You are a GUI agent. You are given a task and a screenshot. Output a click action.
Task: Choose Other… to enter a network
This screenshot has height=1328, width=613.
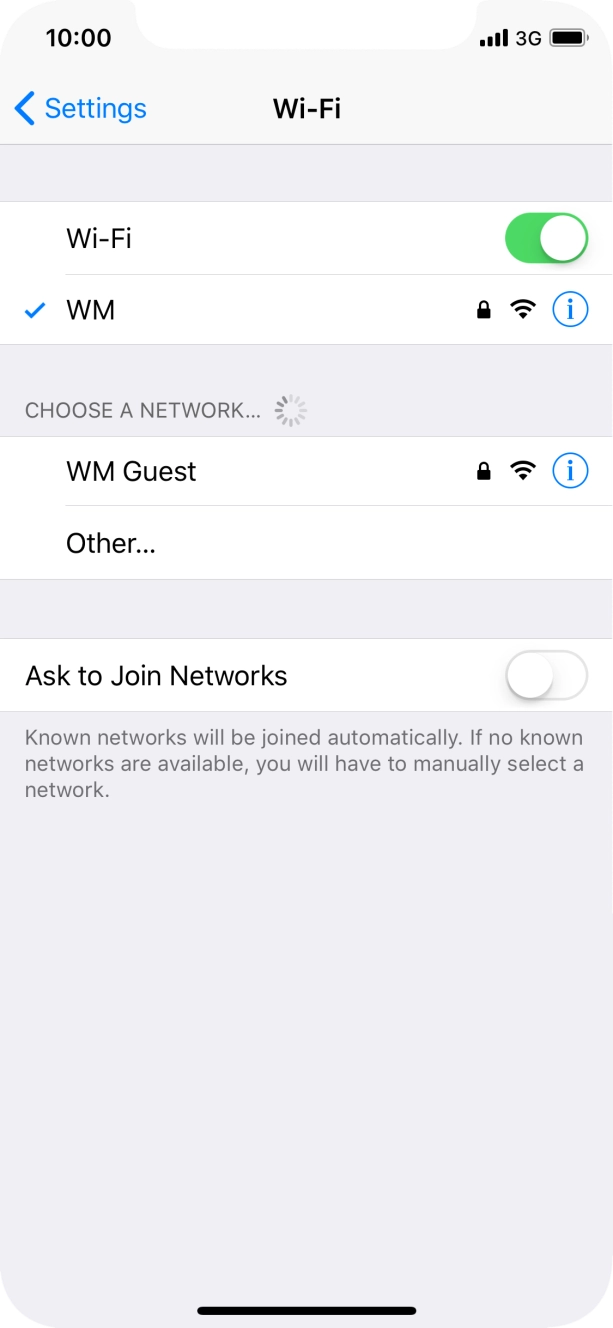tap(111, 543)
